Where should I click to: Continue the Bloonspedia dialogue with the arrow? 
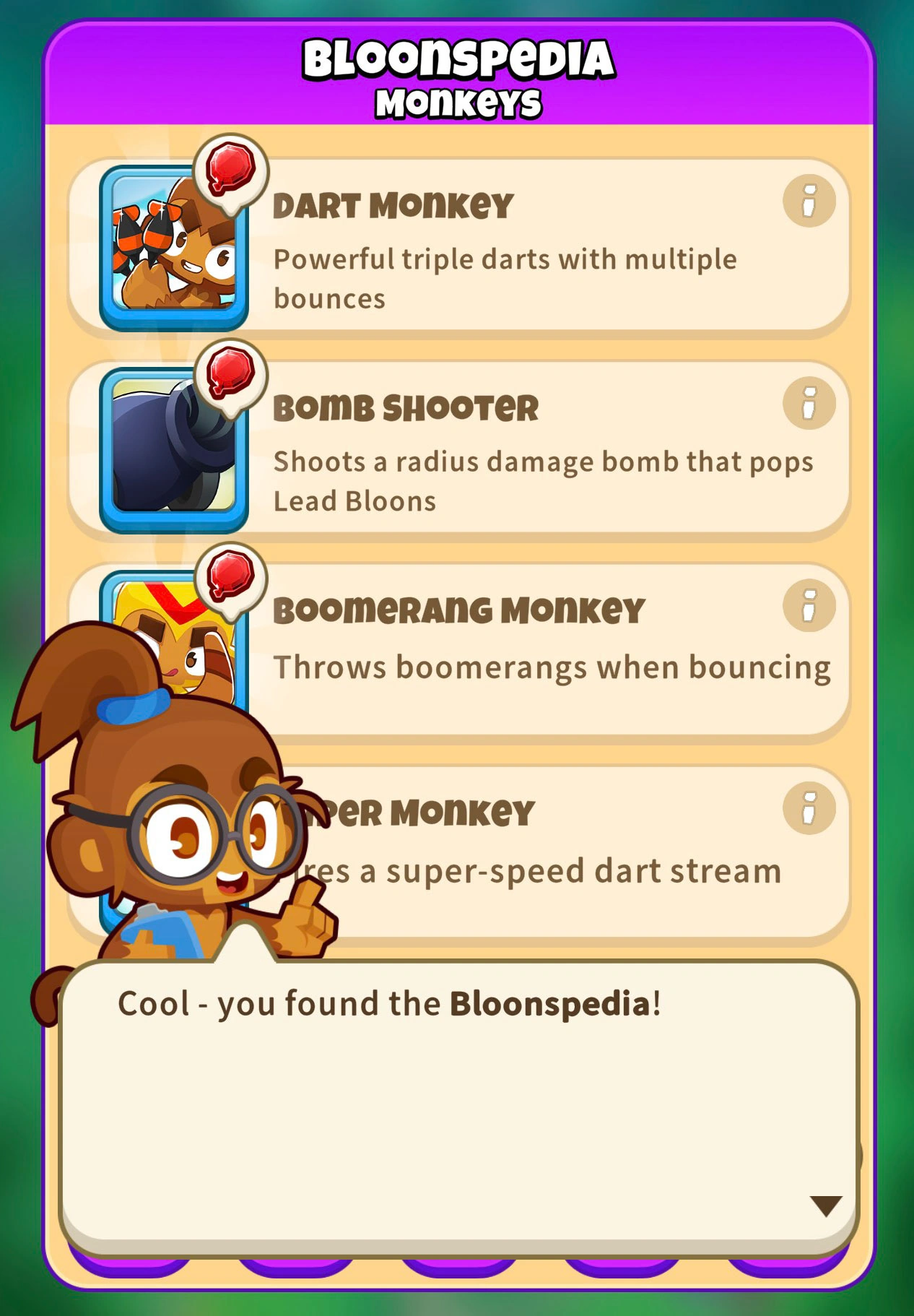point(826,1205)
